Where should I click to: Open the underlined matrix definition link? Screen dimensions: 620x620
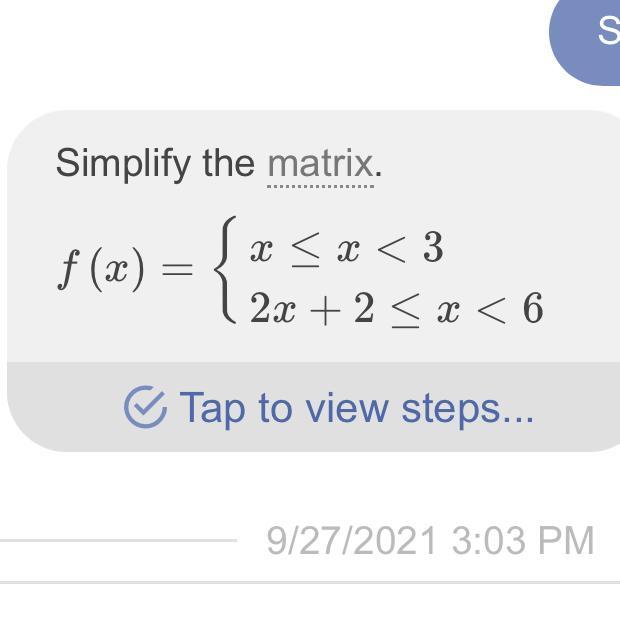click(320, 163)
